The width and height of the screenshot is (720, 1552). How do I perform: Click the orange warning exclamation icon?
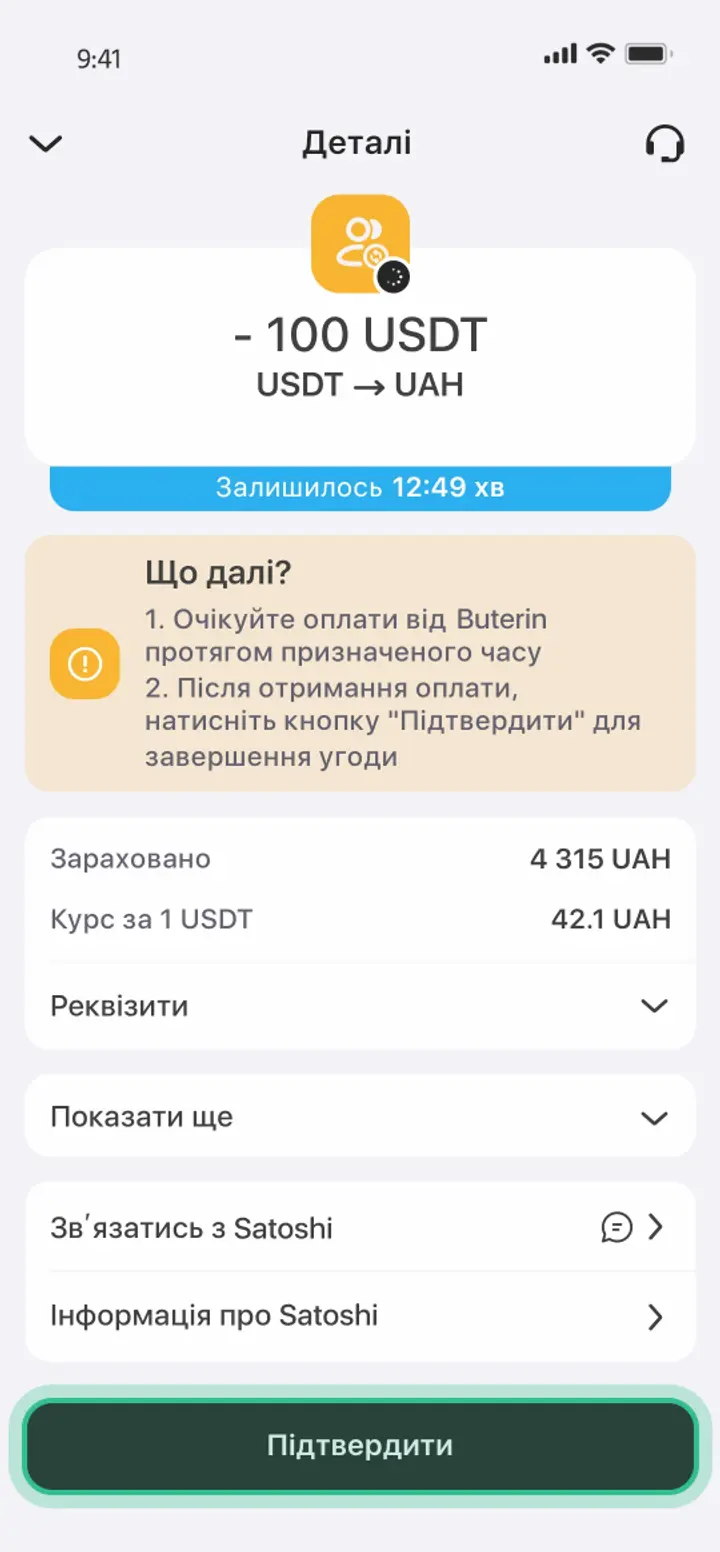pos(85,662)
